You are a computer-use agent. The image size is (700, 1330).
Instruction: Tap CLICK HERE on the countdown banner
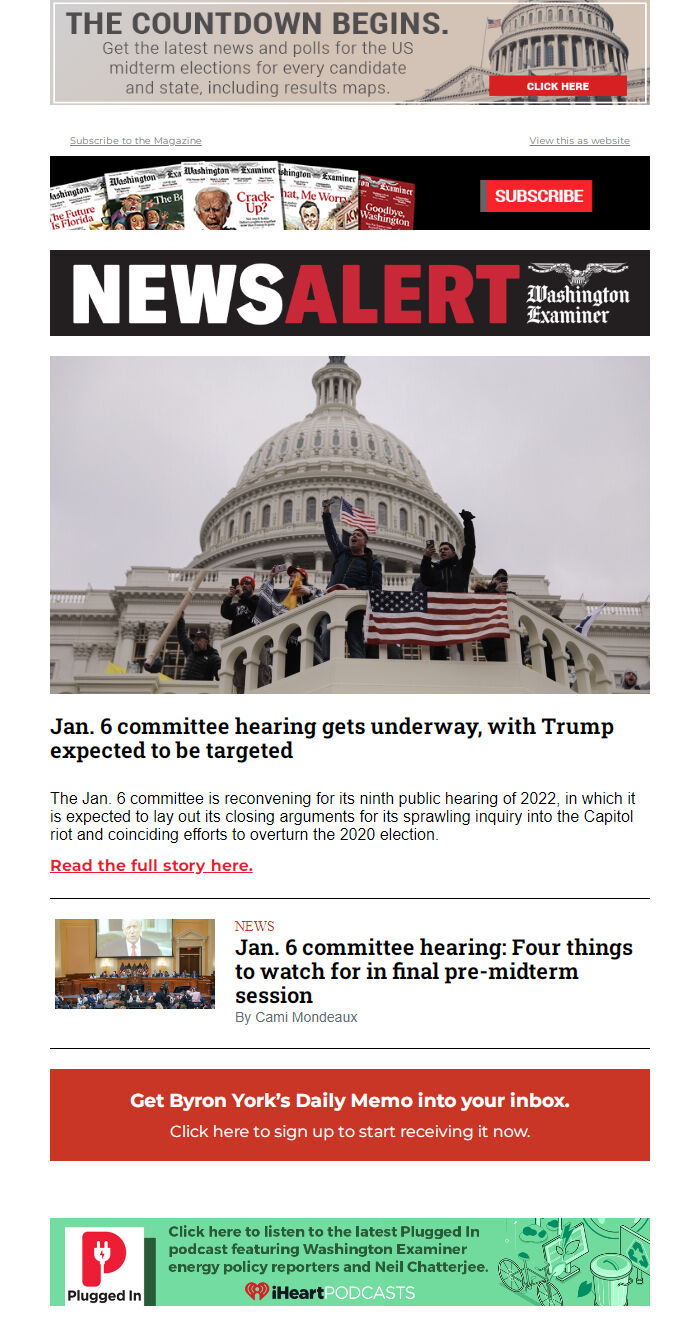tap(558, 86)
